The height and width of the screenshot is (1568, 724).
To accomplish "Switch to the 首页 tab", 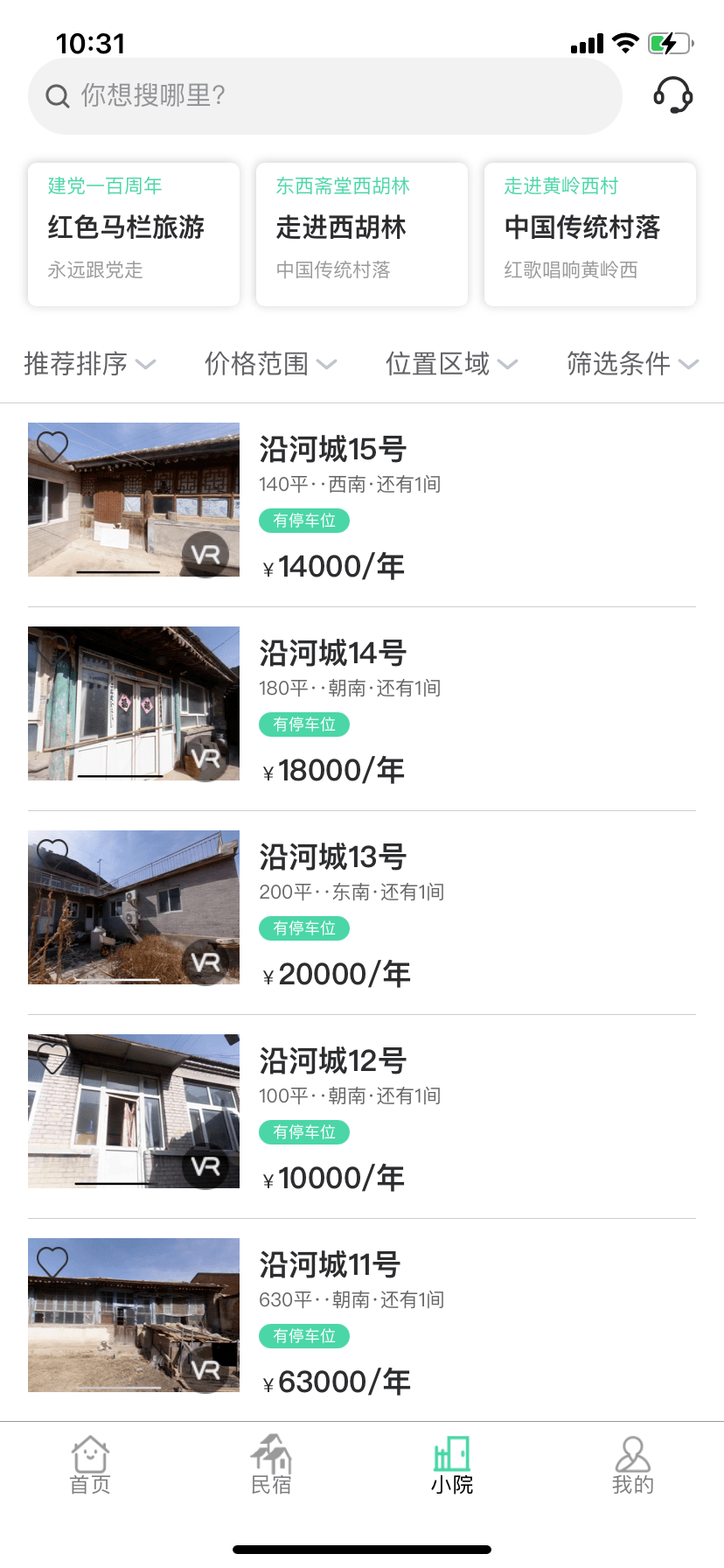I will point(90,1466).
